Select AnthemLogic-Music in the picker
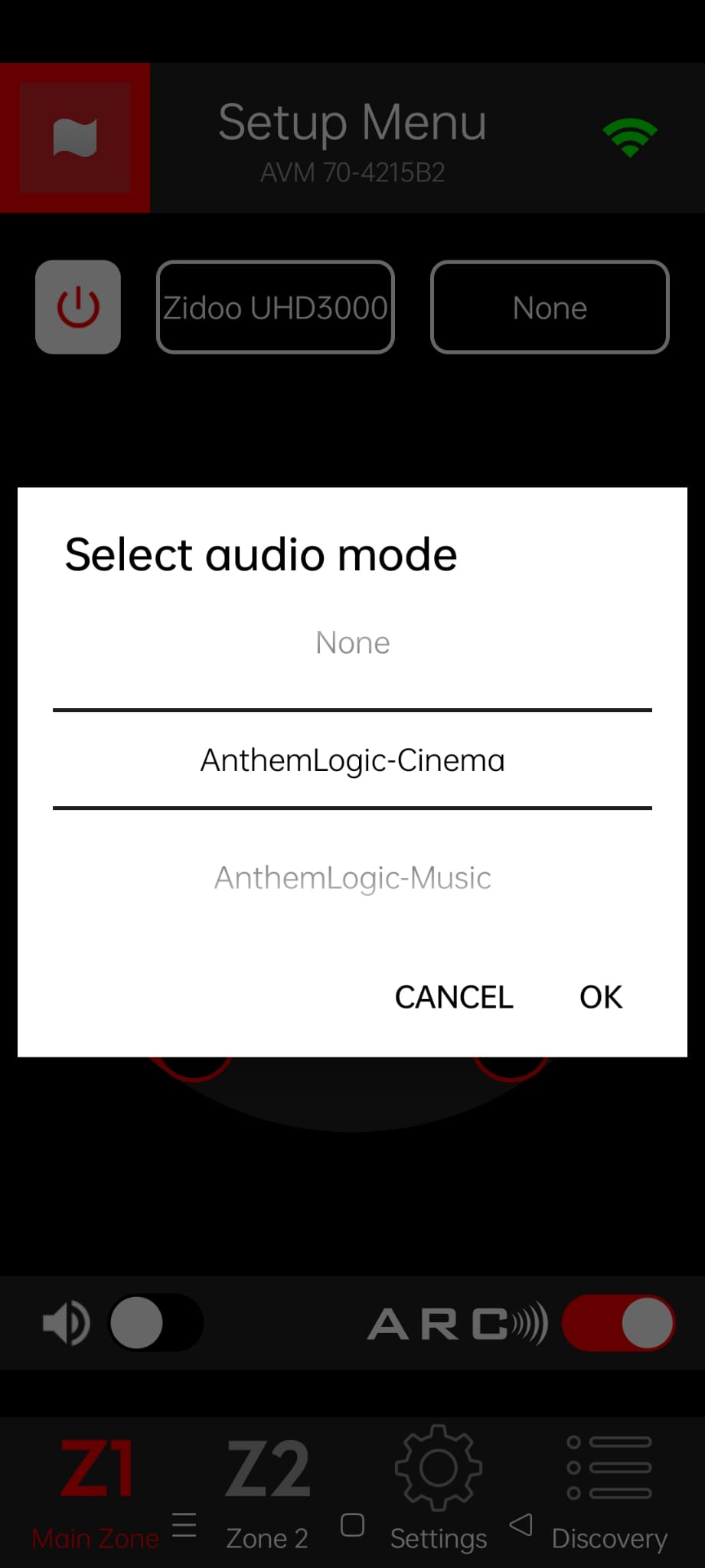Screen dimensions: 705x1568 352,877
